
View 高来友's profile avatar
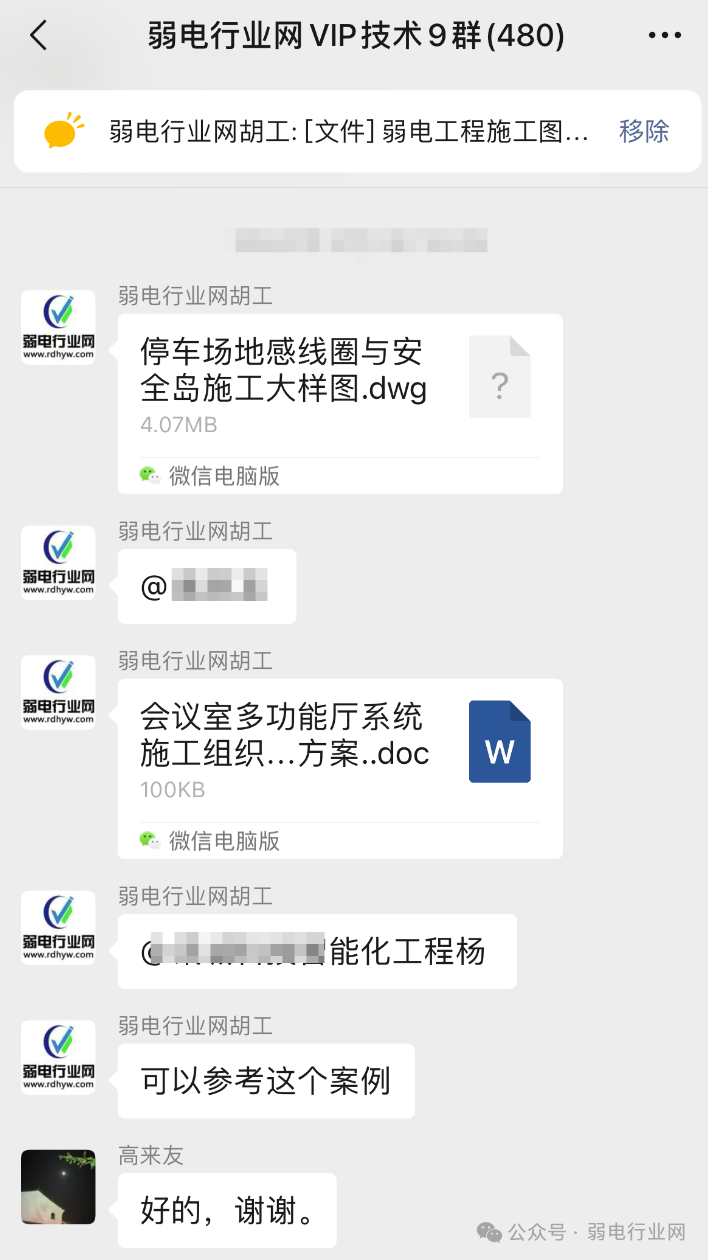(x=58, y=1187)
